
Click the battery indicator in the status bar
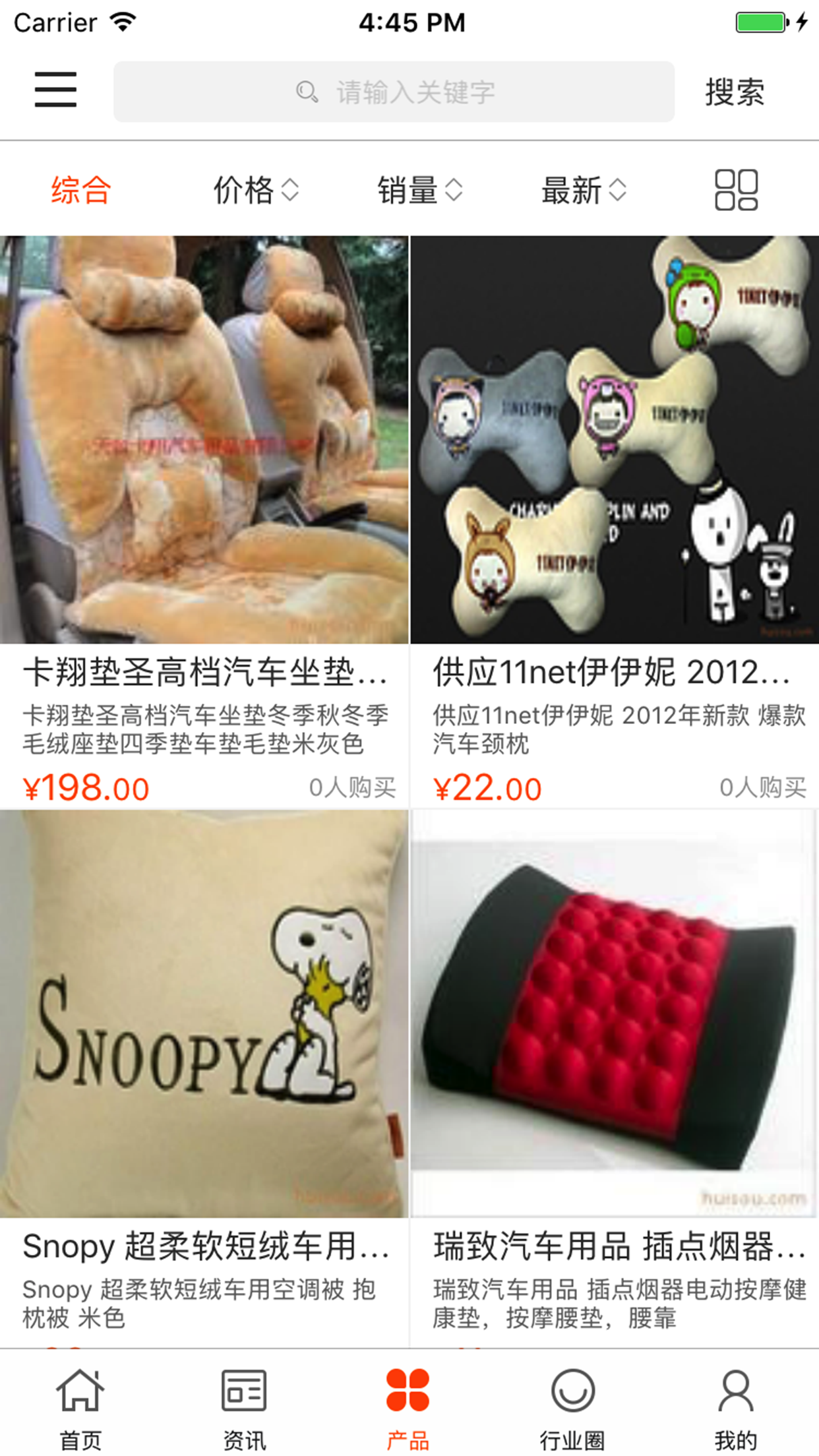tap(760, 22)
